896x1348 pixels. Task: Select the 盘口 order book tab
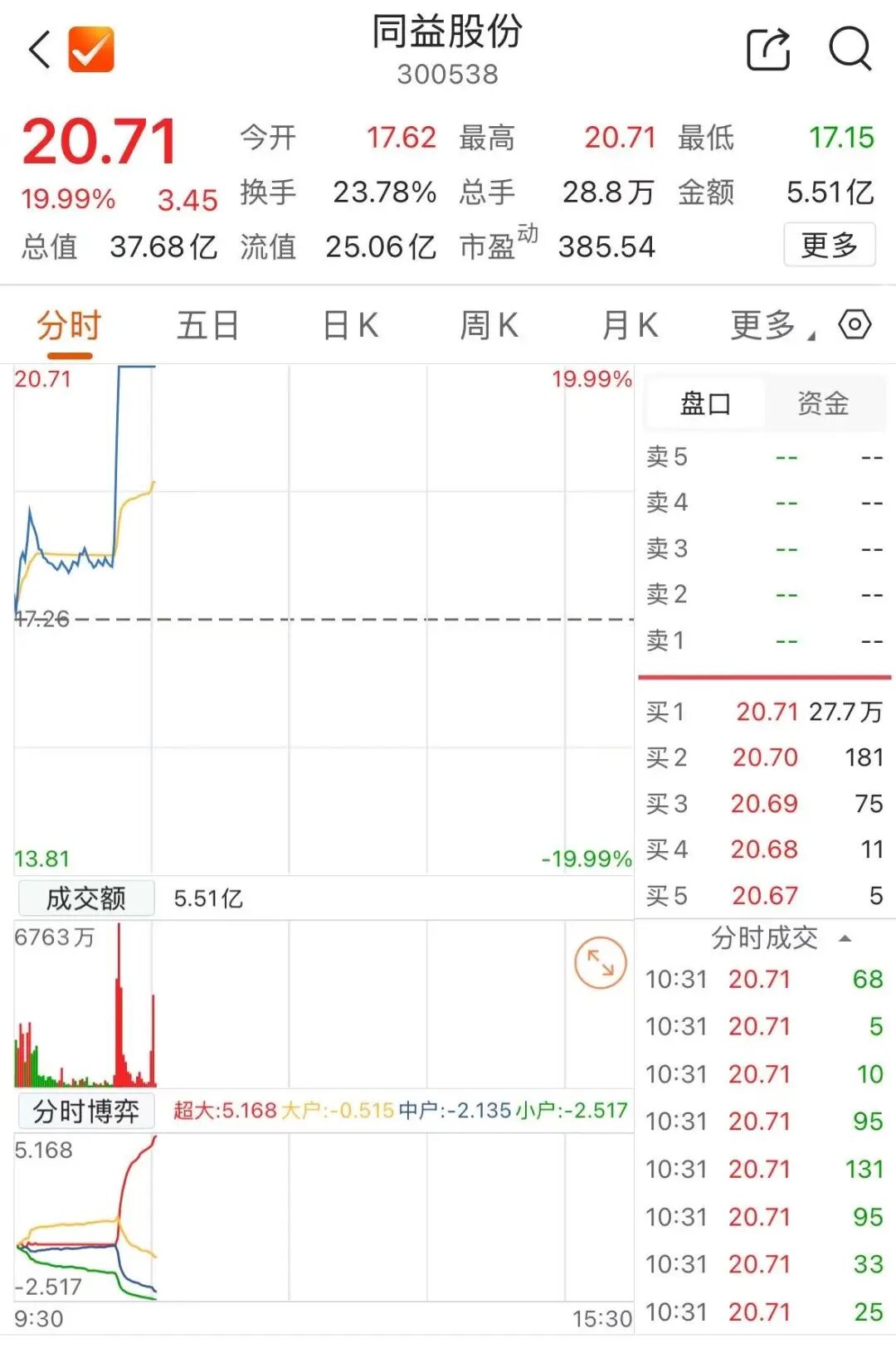click(x=705, y=404)
